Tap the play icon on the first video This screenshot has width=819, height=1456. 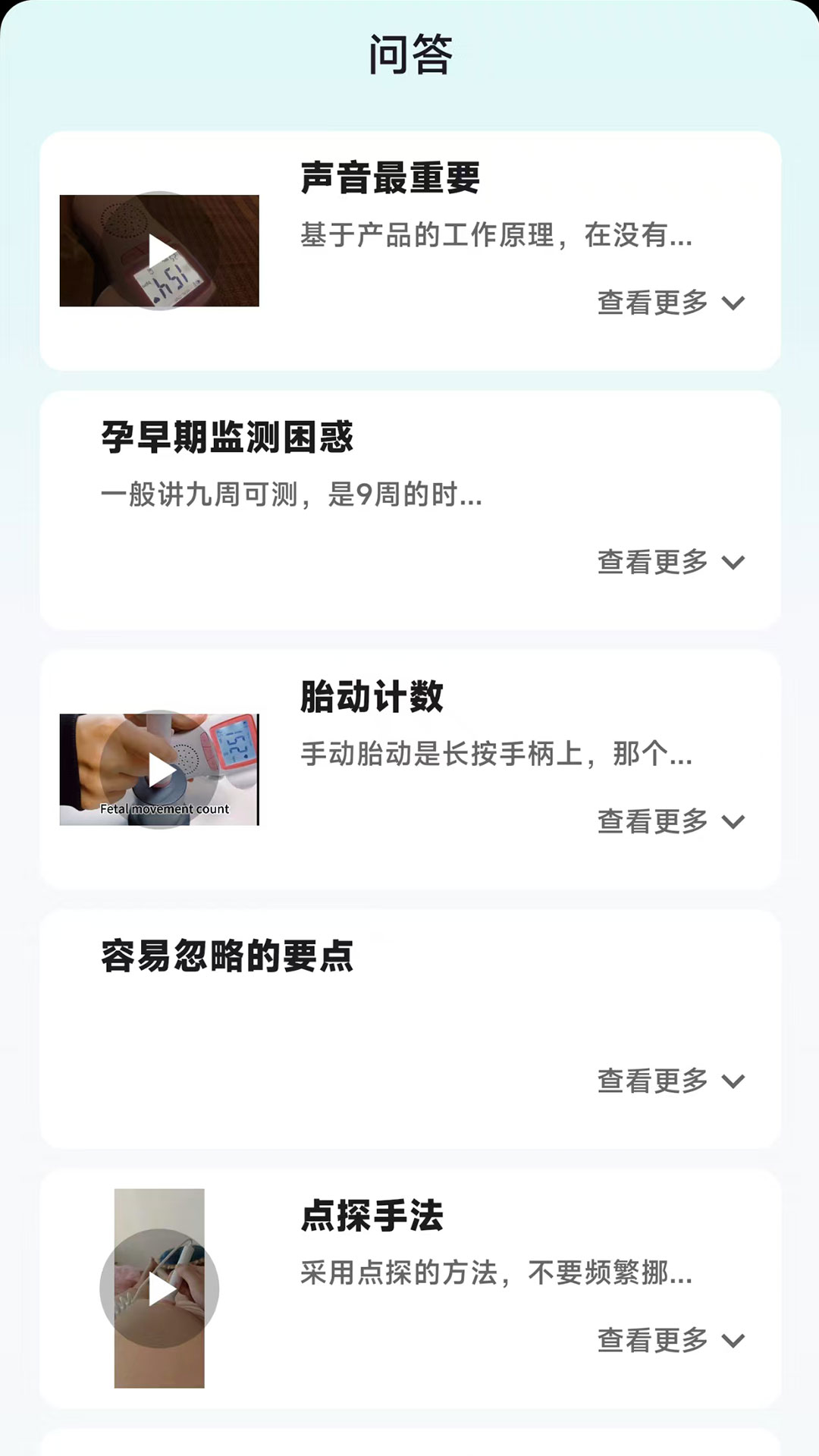pyautogui.click(x=157, y=250)
